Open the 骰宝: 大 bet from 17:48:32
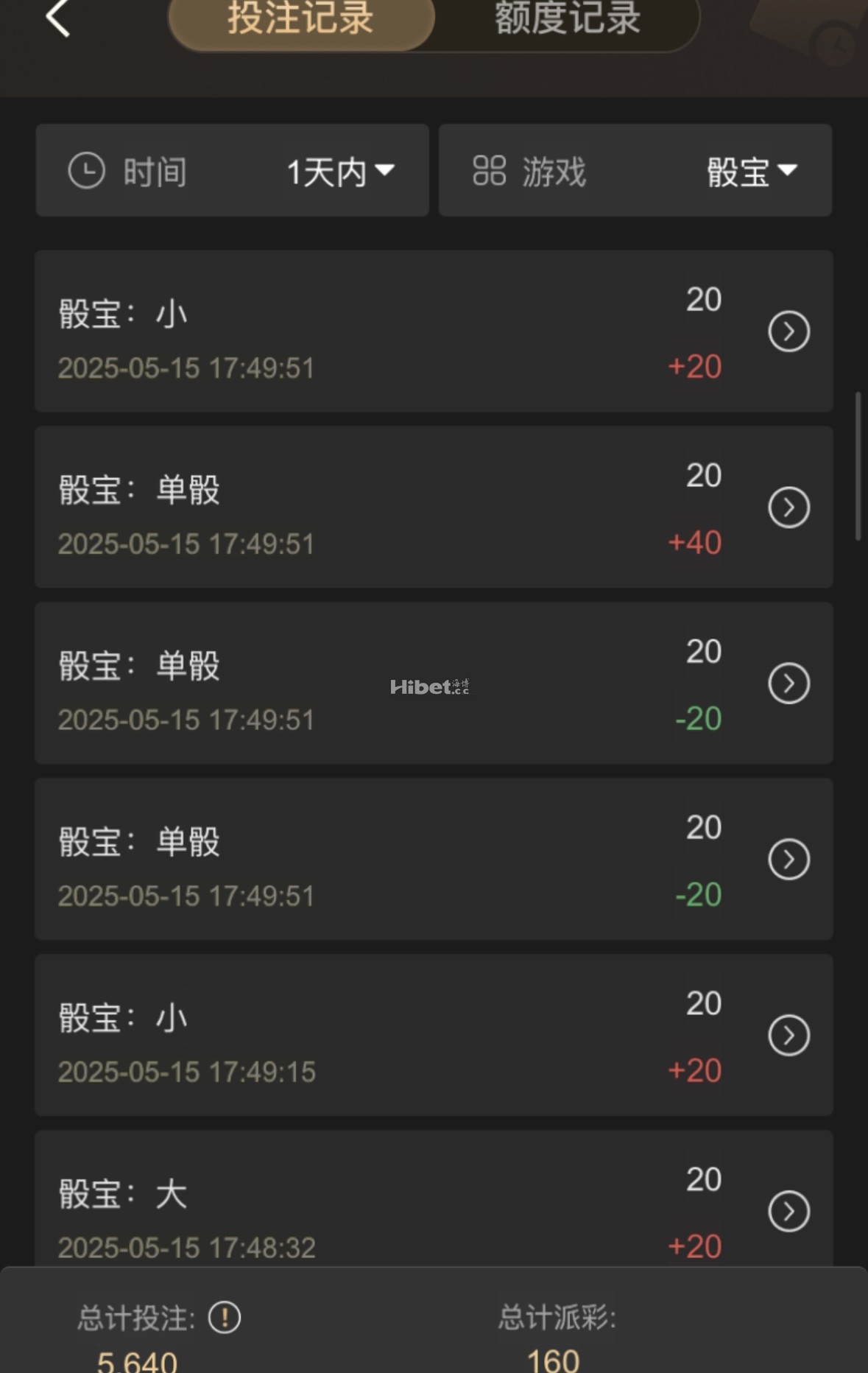This screenshot has height=1373, width=868. click(x=788, y=1211)
